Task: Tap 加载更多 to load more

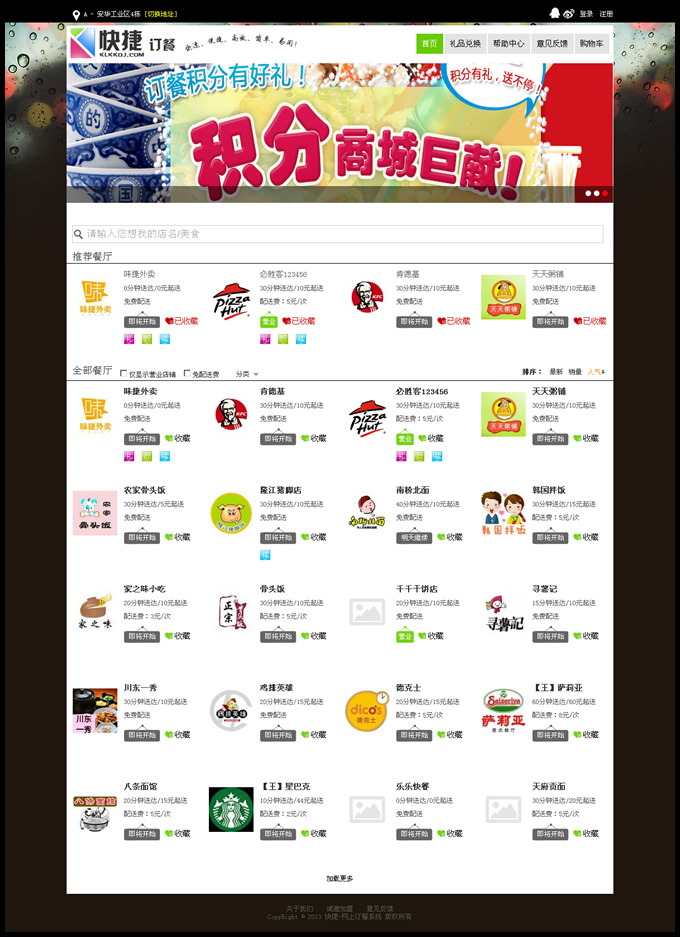Action: coord(340,878)
